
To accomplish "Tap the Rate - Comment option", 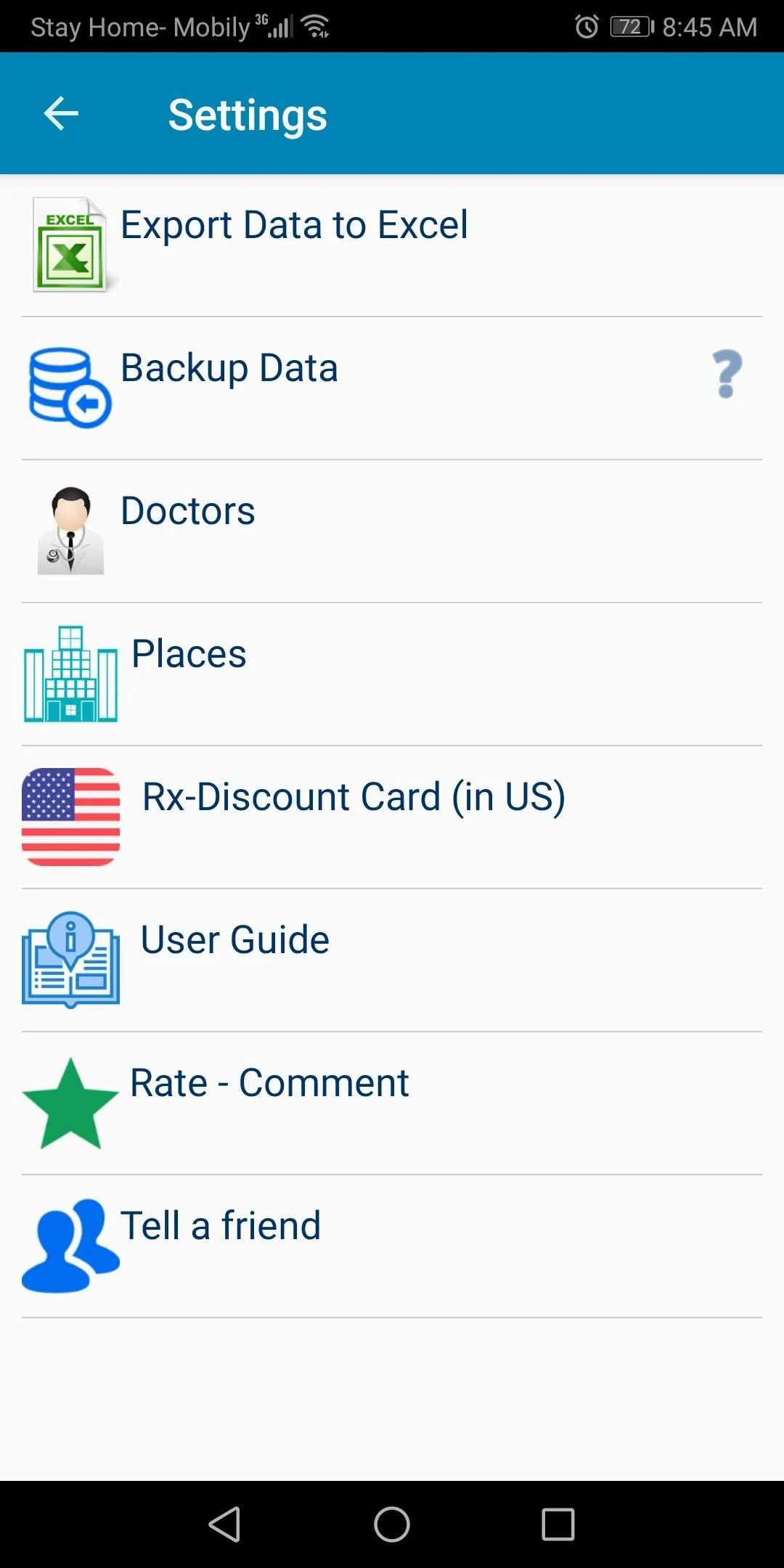I will point(269,1082).
